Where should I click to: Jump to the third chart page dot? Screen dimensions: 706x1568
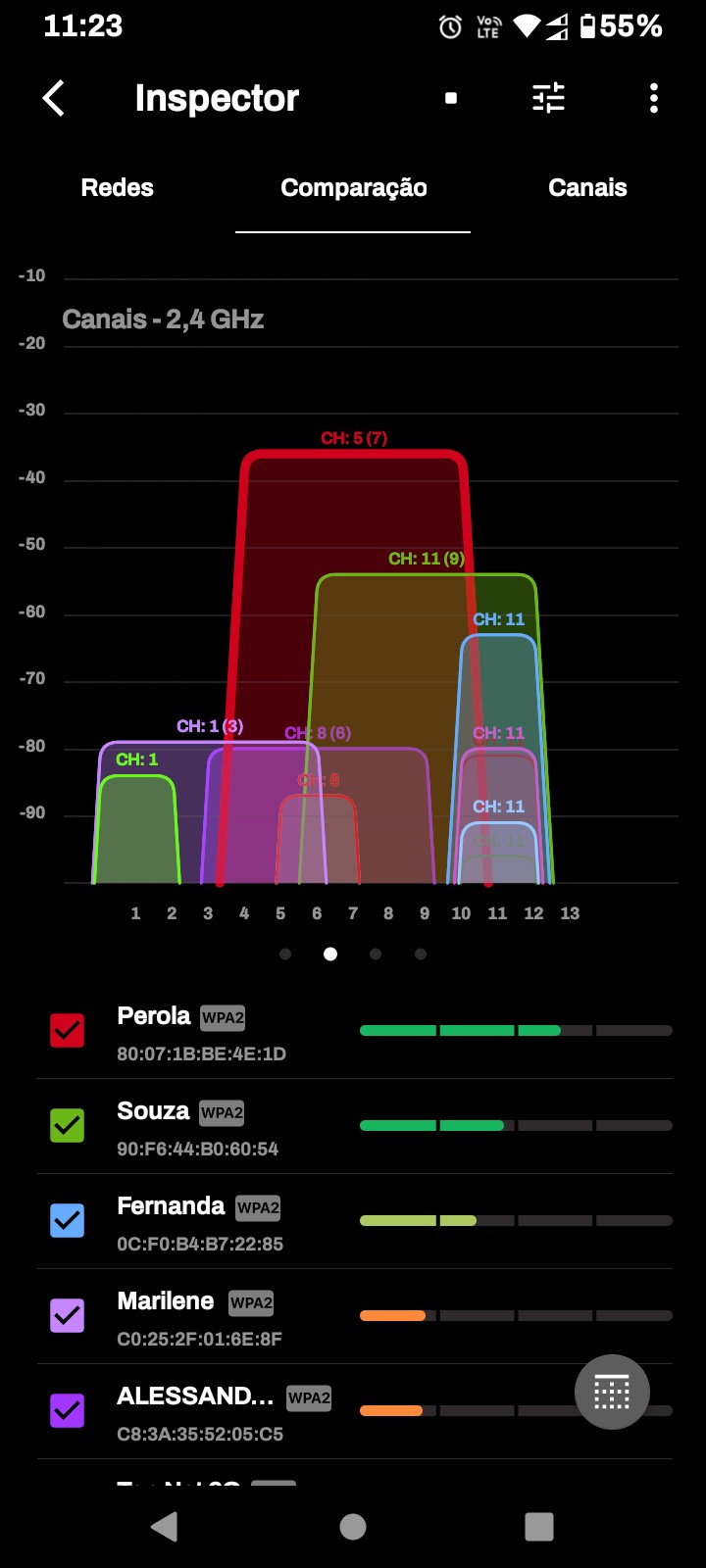[376, 954]
